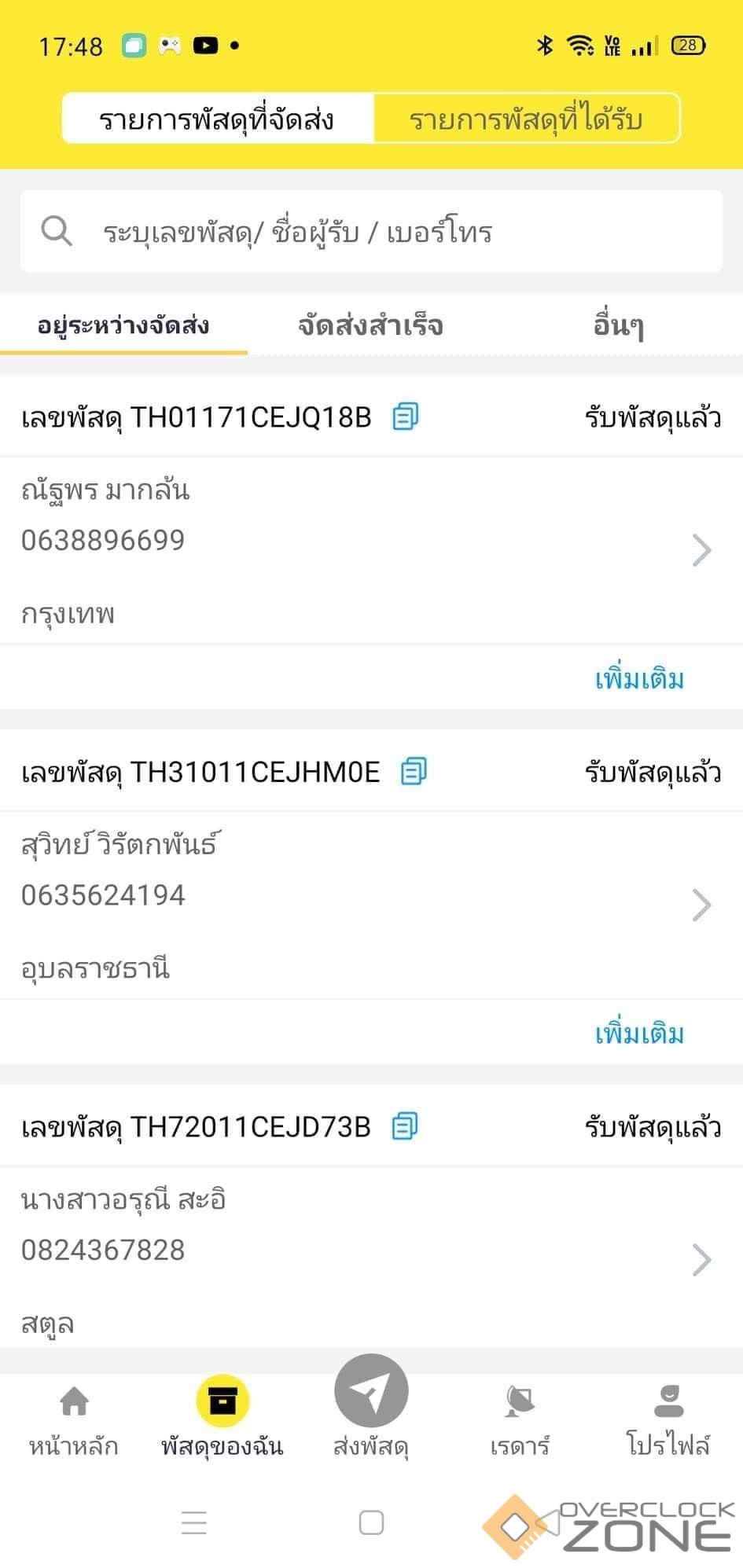743x1568 pixels.
Task: Open parcel details for นางสาวอรุณี สะอิ
Action: (x=701, y=1259)
